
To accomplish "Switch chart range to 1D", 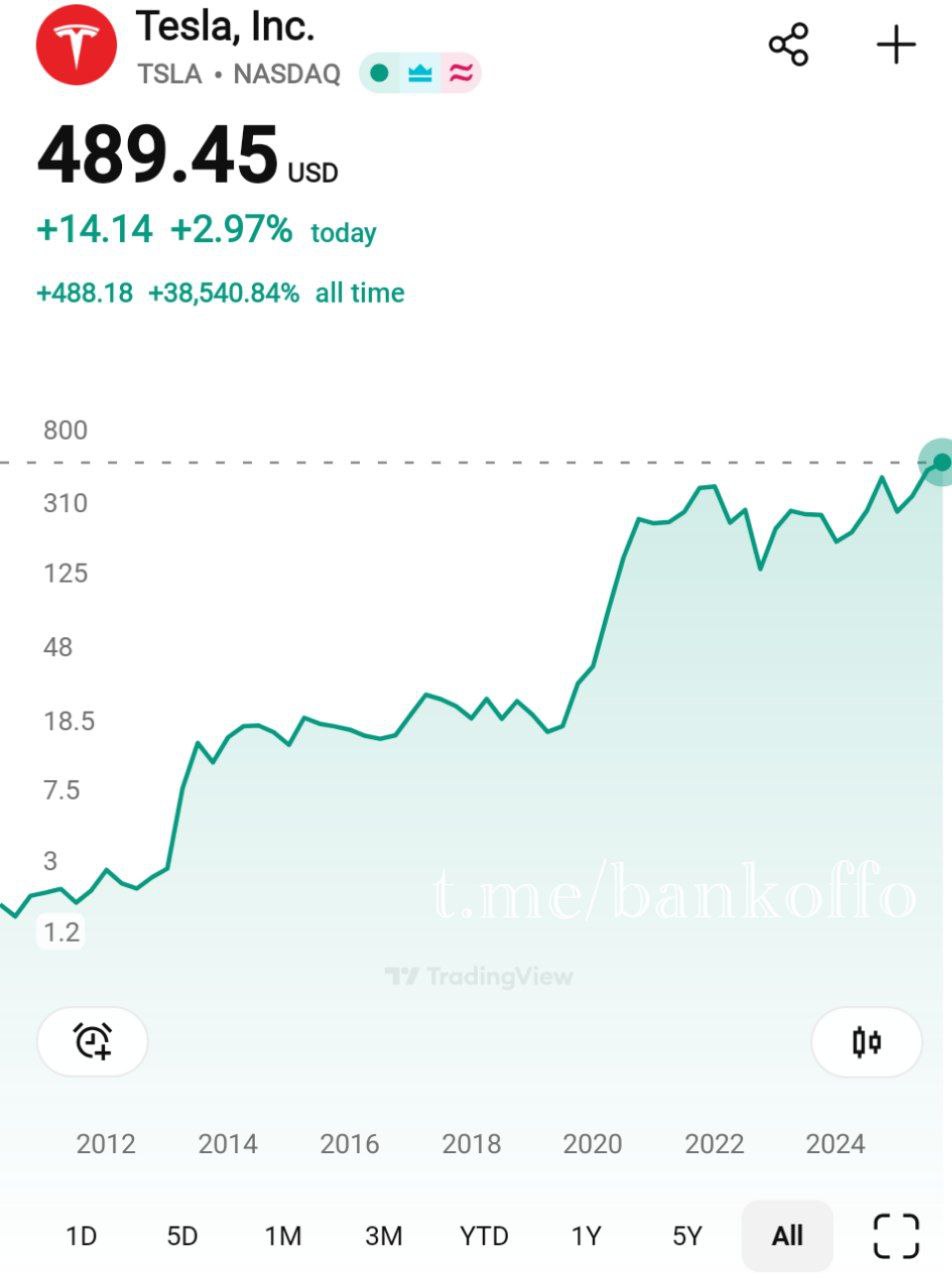I will [81, 1236].
